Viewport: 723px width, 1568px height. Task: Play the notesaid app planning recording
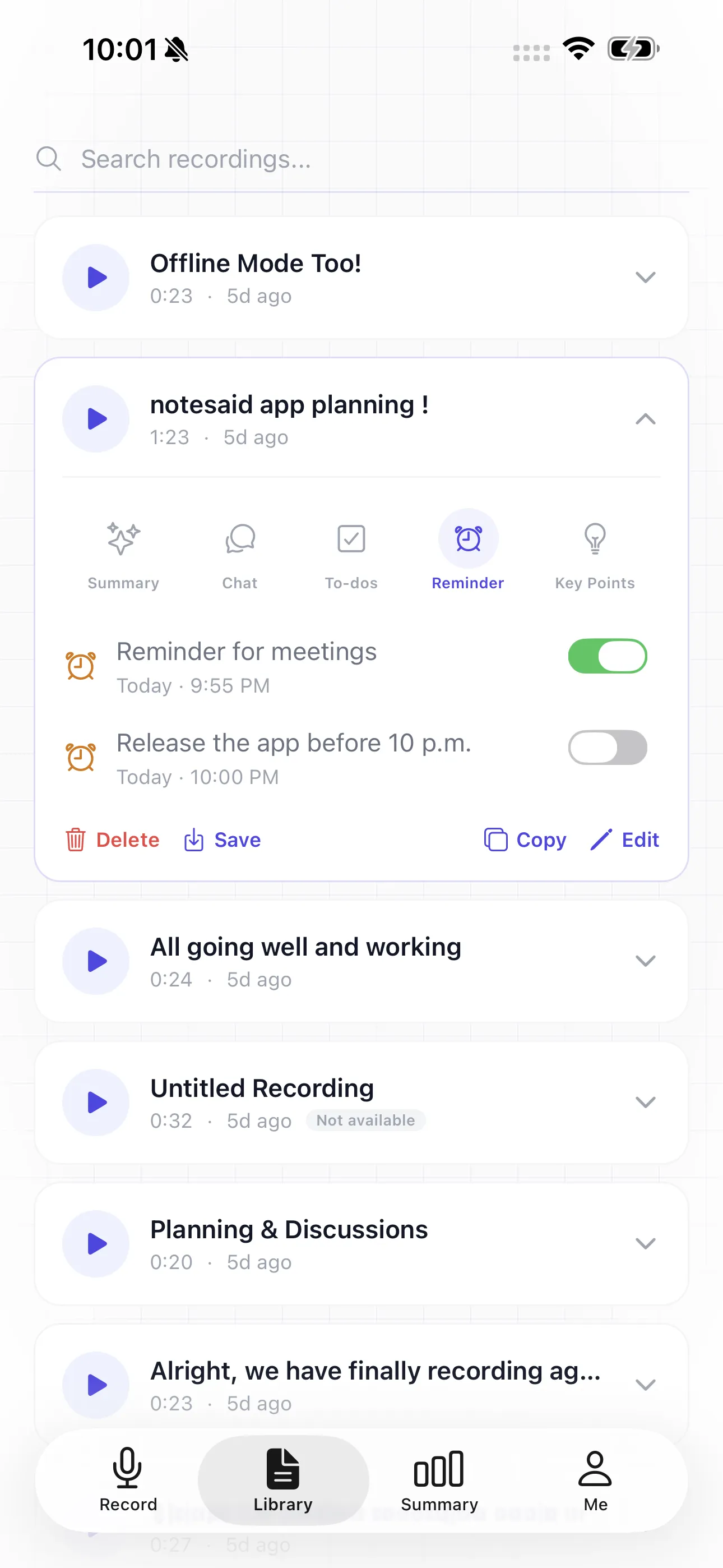click(x=96, y=419)
